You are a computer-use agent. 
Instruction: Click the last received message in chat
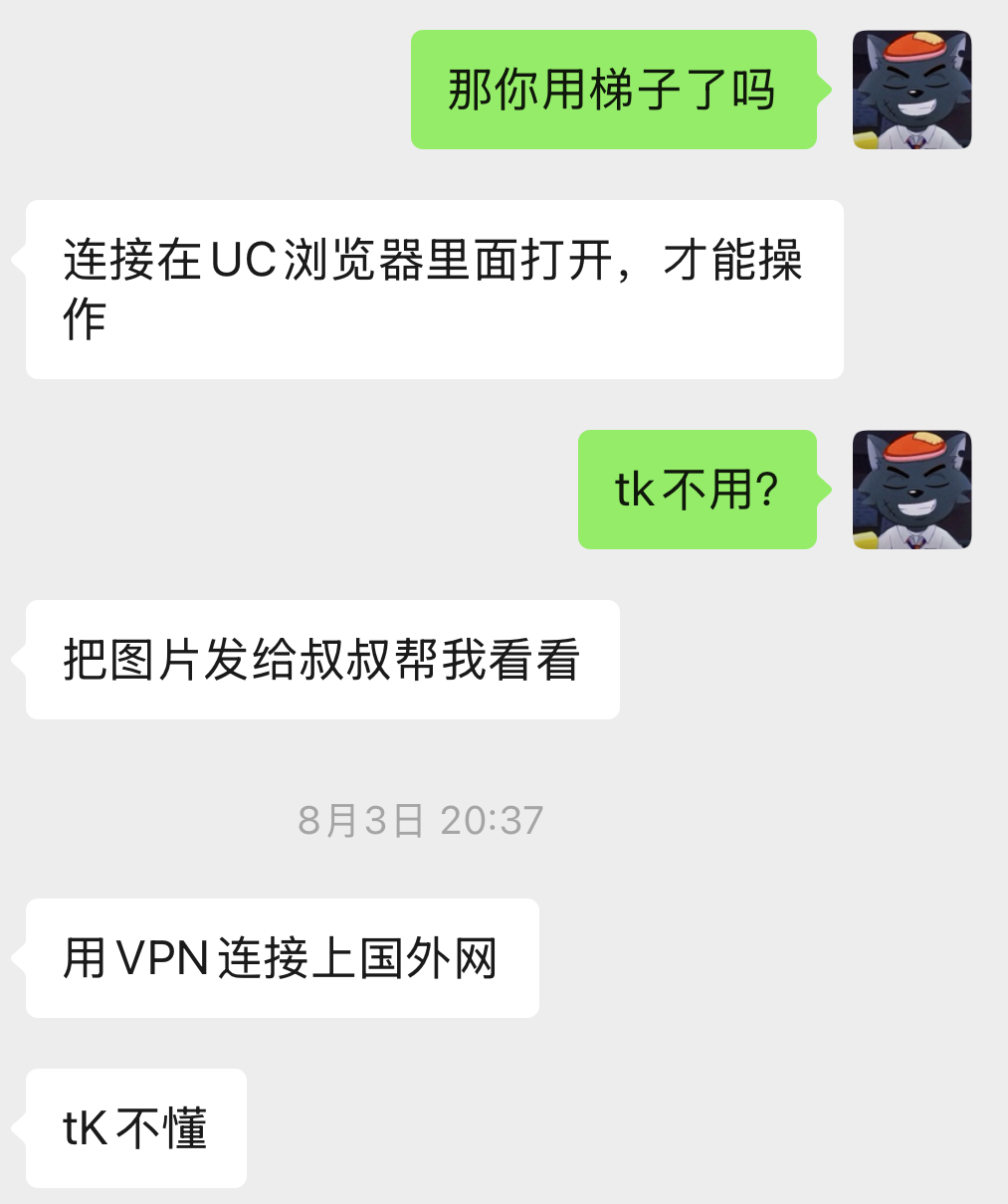[135, 1127]
